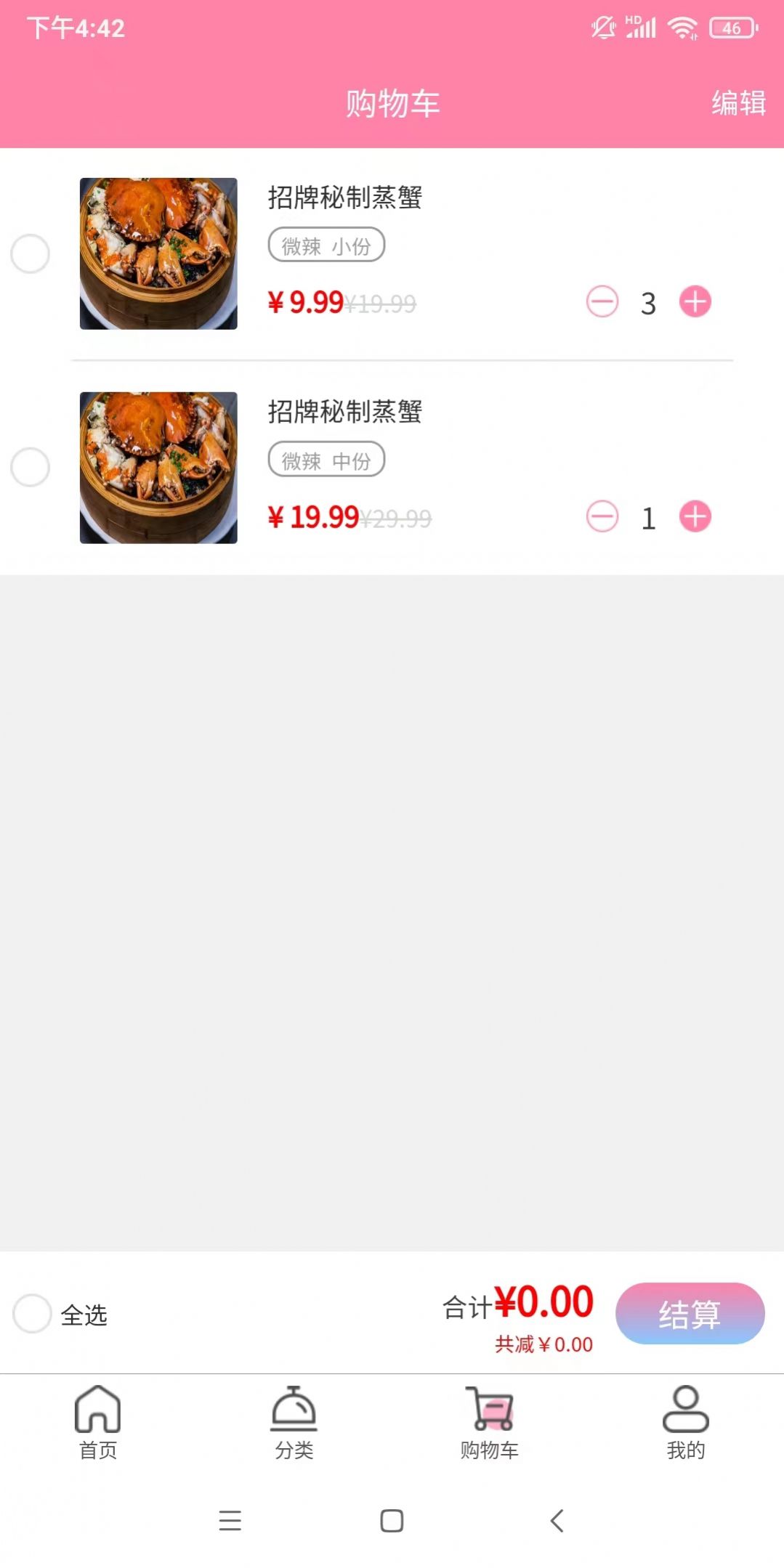
Task: Switch to the 我的 profile tab
Action: (x=685, y=1422)
